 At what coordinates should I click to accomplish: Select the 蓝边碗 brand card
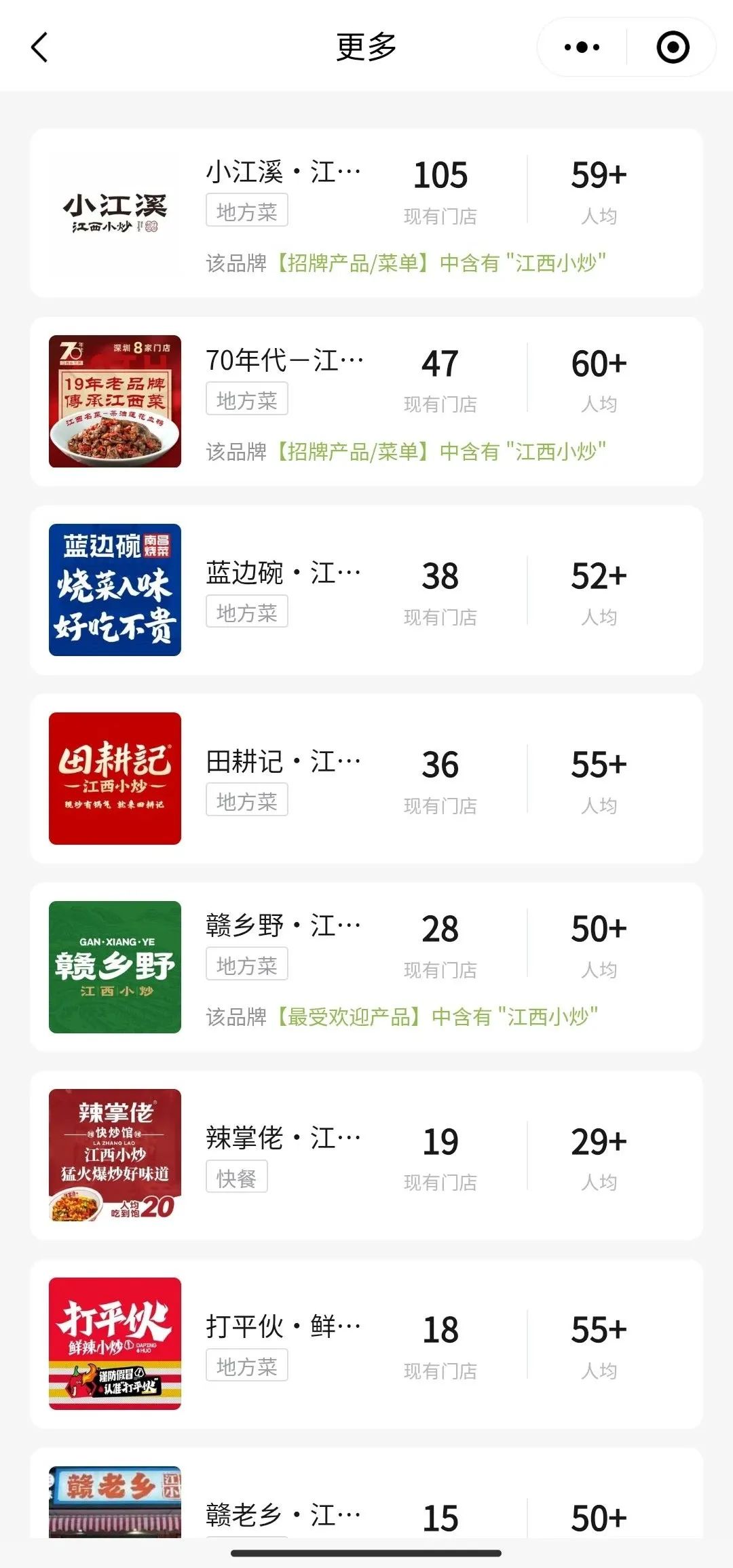click(x=366, y=590)
